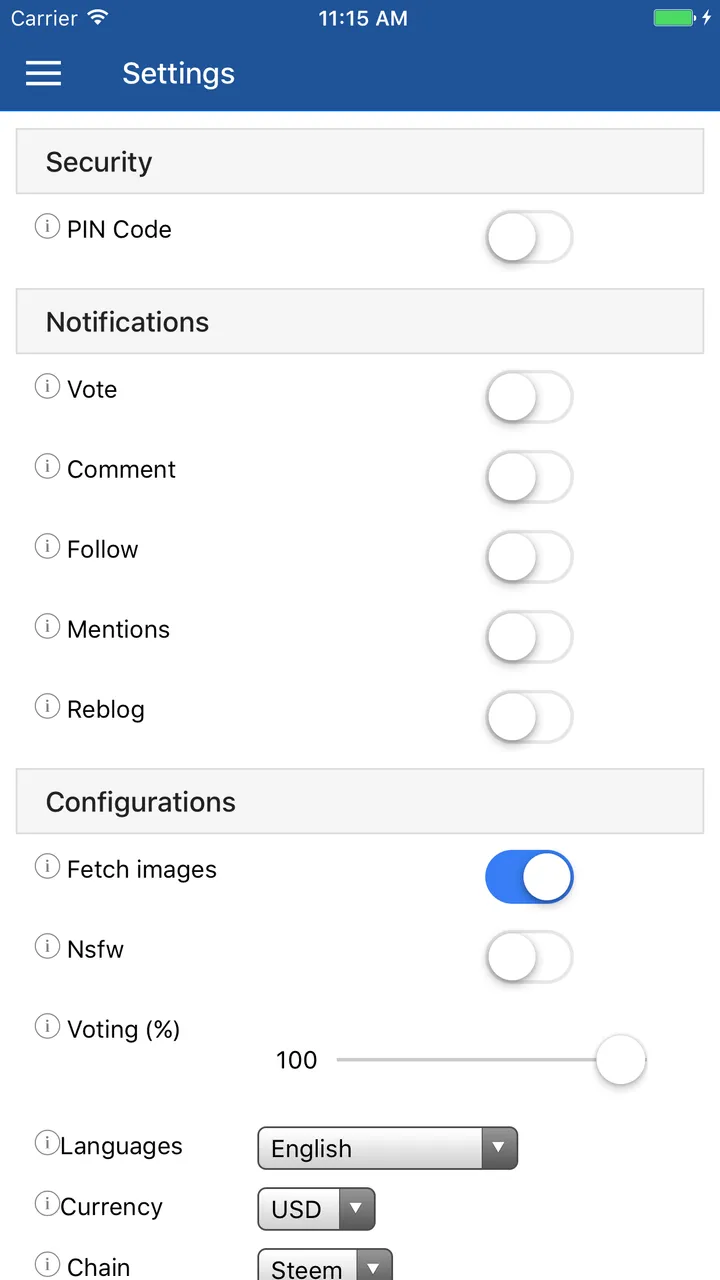Switch on Follow notifications
This screenshot has height=1280, width=720.
tap(529, 557)
